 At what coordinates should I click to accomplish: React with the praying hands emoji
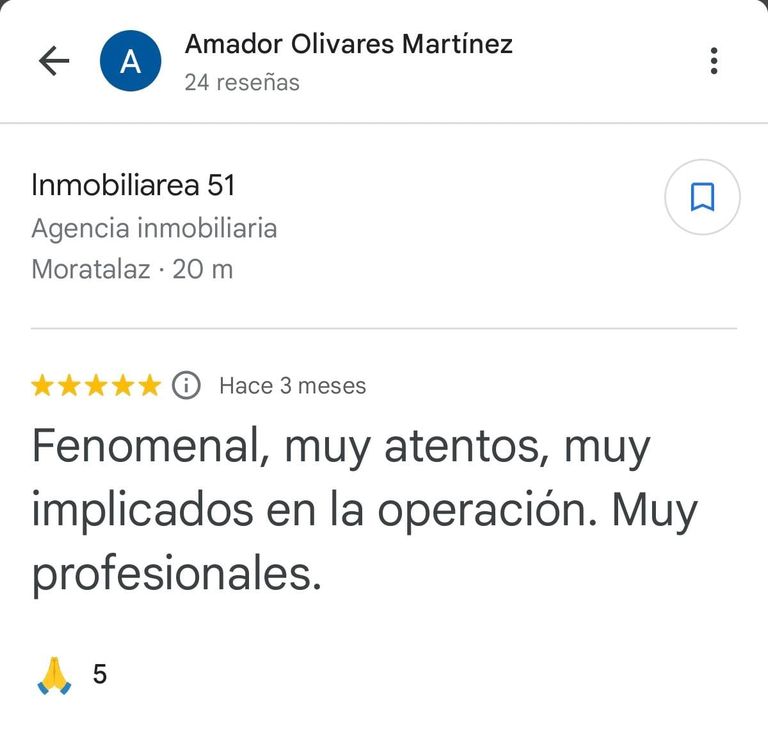pyautogui.click(x=54, y=675)
